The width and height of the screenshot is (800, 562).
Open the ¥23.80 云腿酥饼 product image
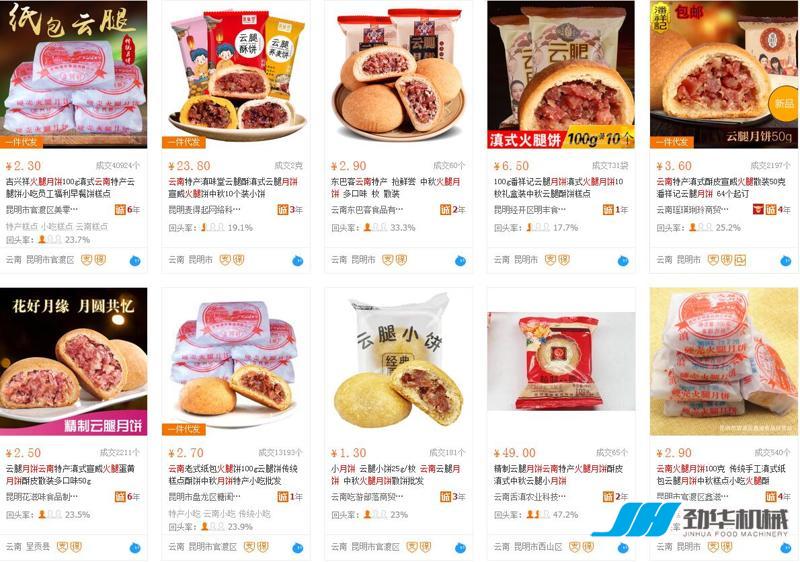coord(236,75)
